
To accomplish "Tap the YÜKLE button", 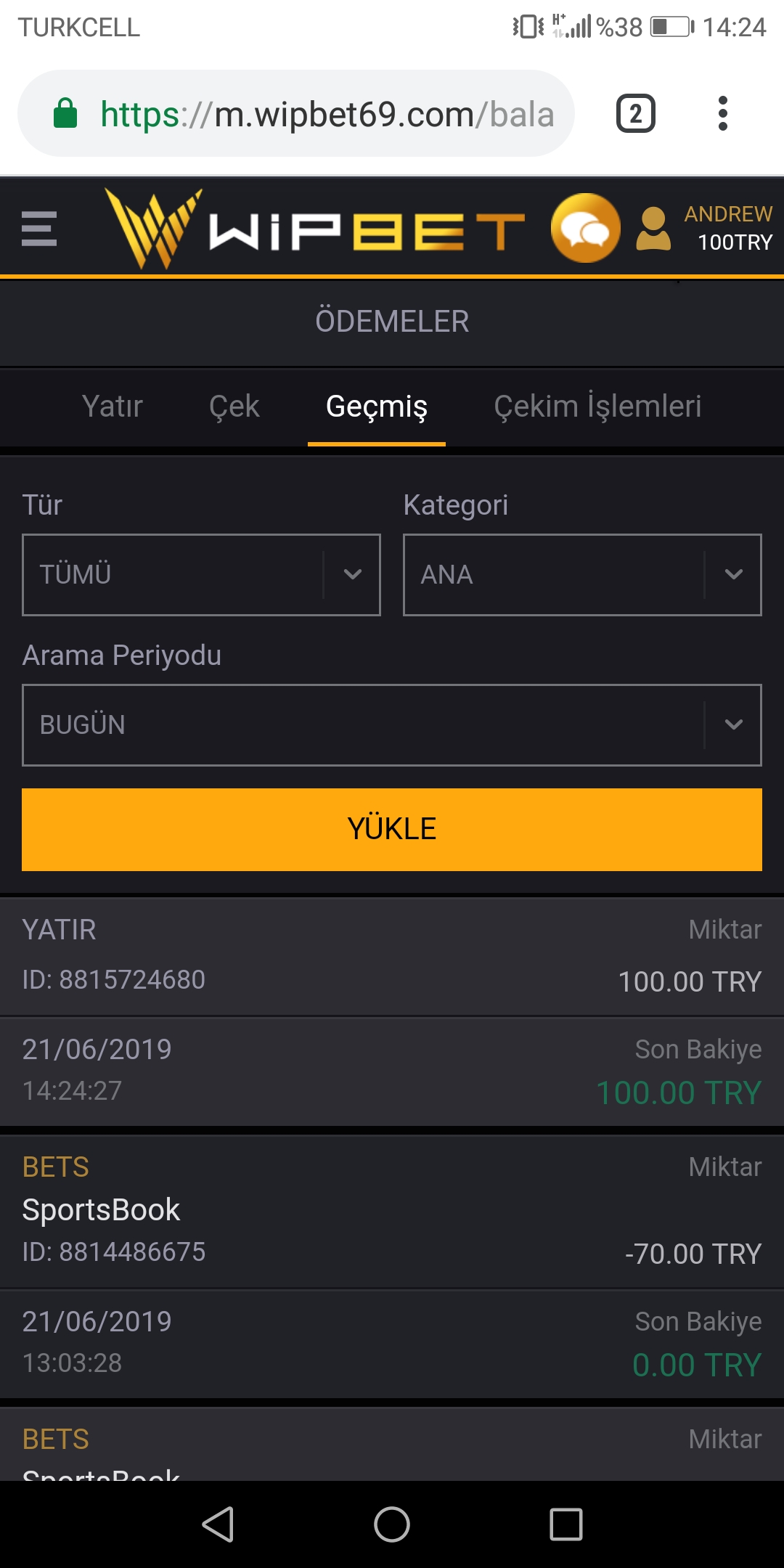I will click(392, 830).
